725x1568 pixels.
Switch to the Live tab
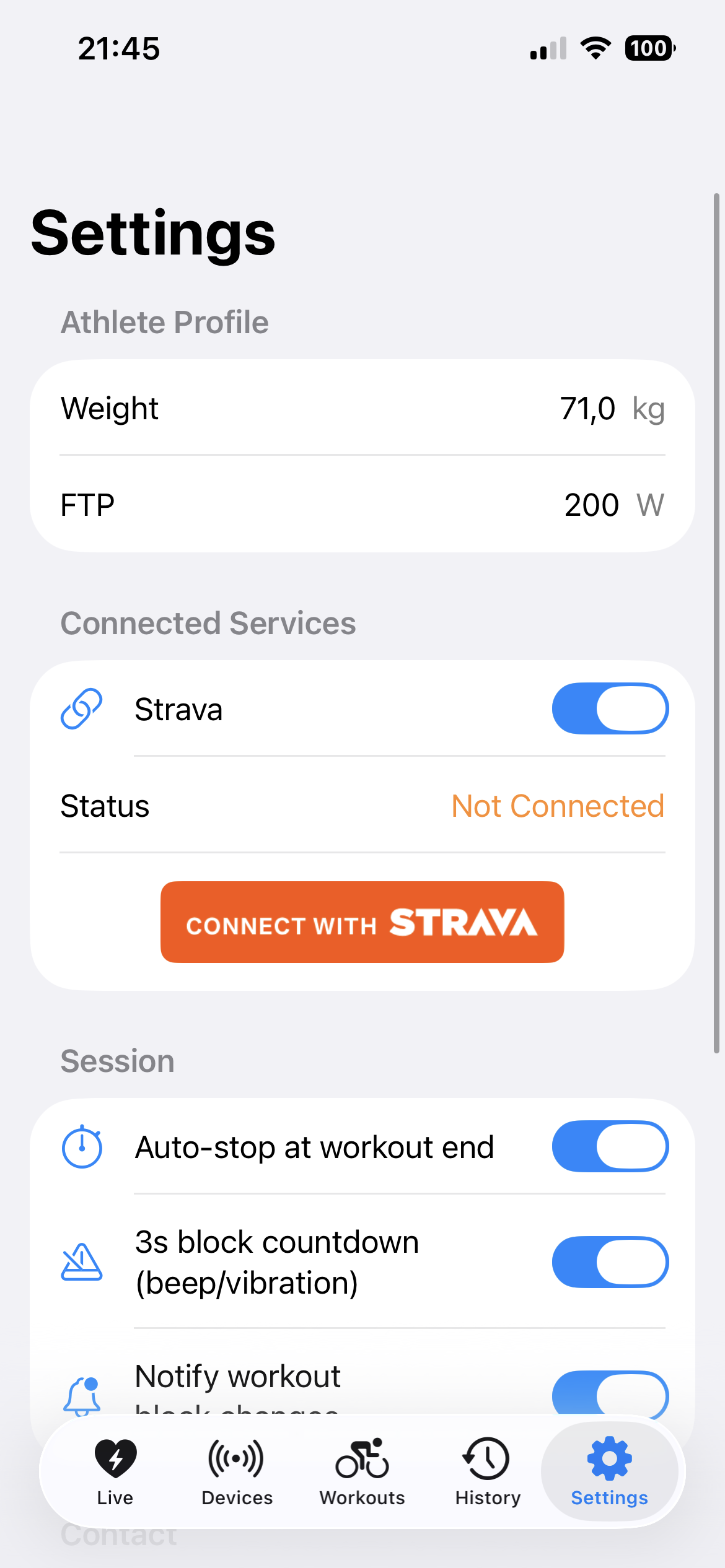[115, 1472]
